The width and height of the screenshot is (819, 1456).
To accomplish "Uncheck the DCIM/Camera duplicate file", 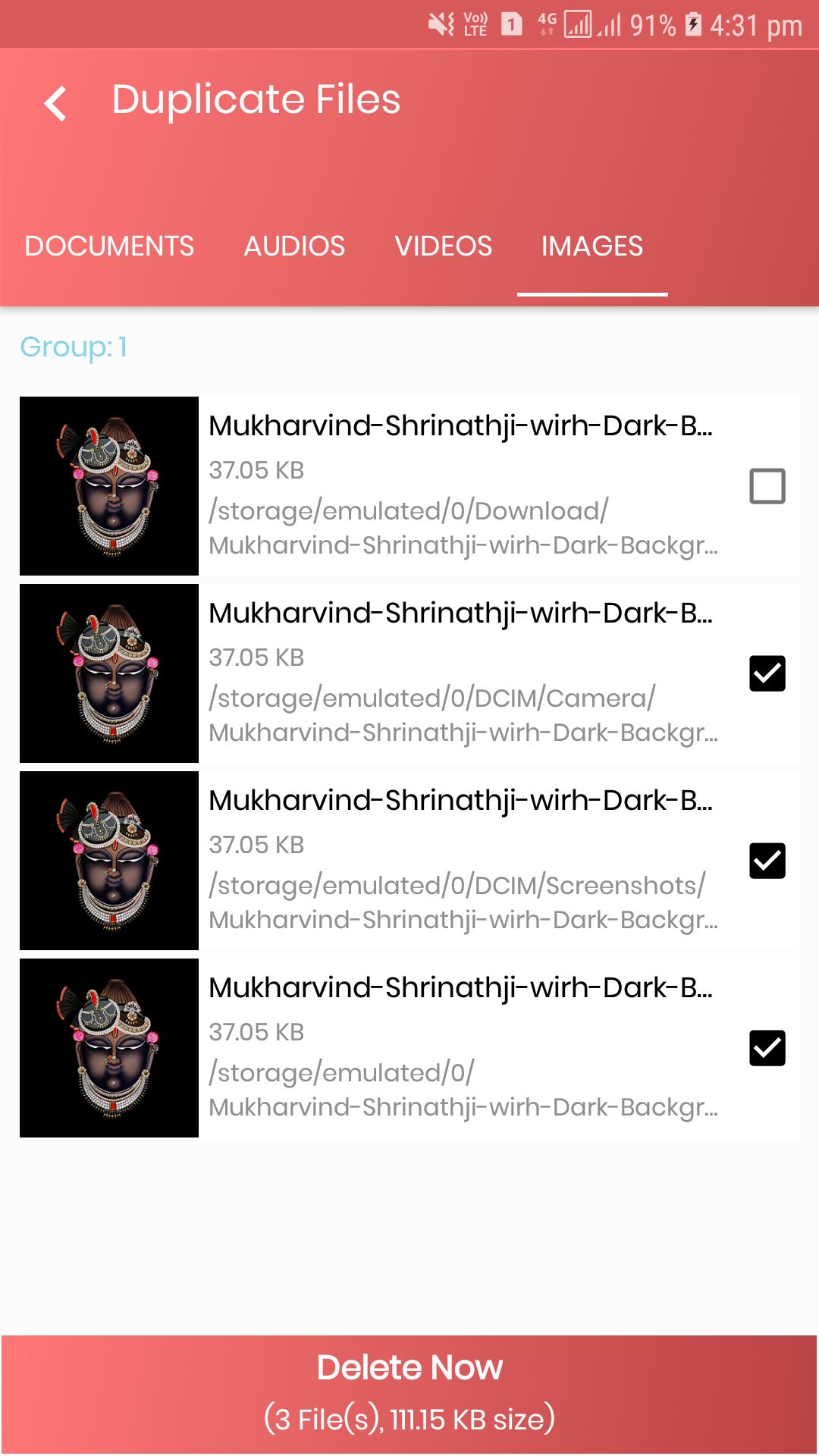I will tap(767, 673).
